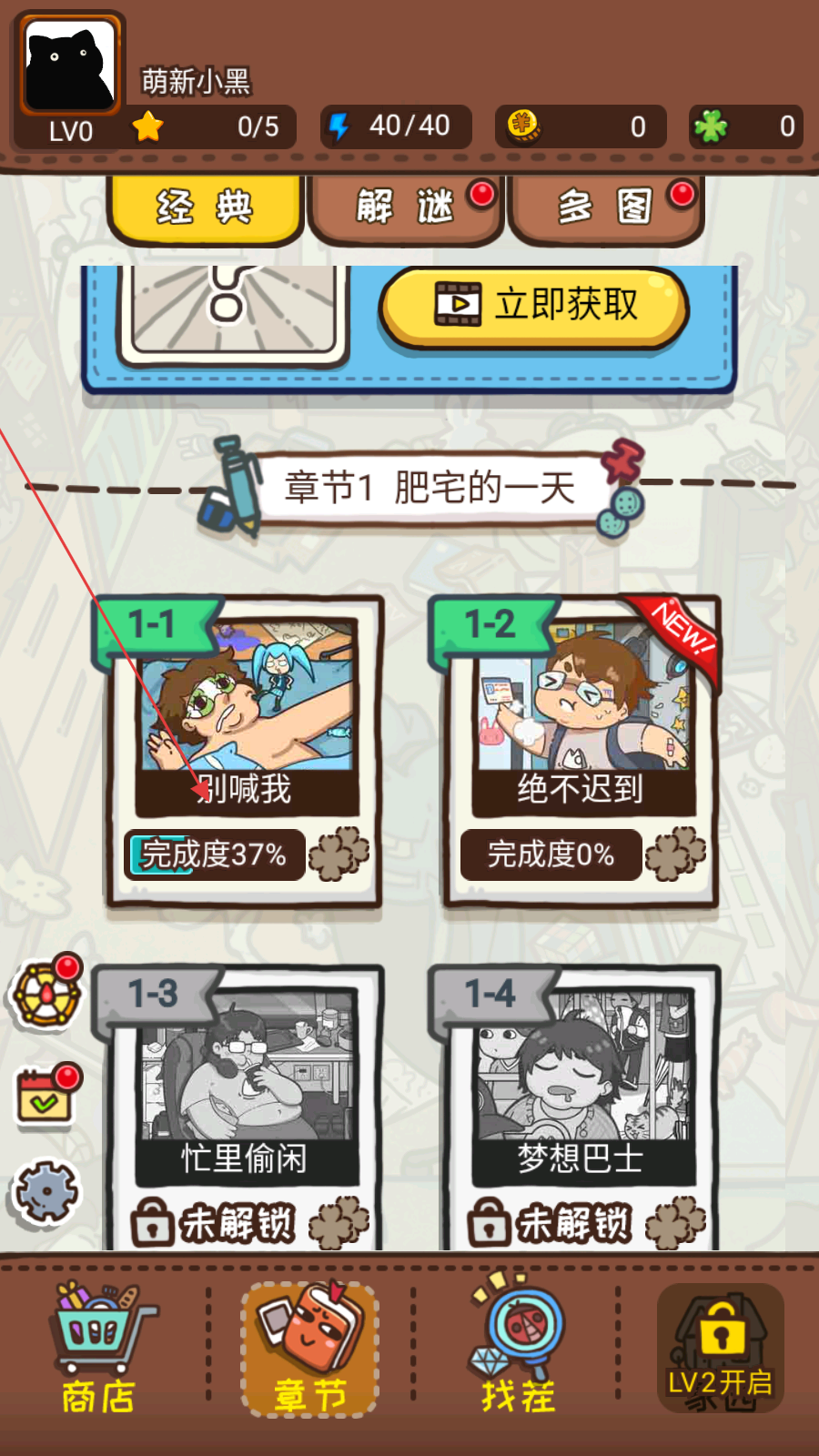This screenshot has height=1456, width=819.
Task: Open level 1-1 别喊我
Action: pyautogui.click(x=246, y=719)
